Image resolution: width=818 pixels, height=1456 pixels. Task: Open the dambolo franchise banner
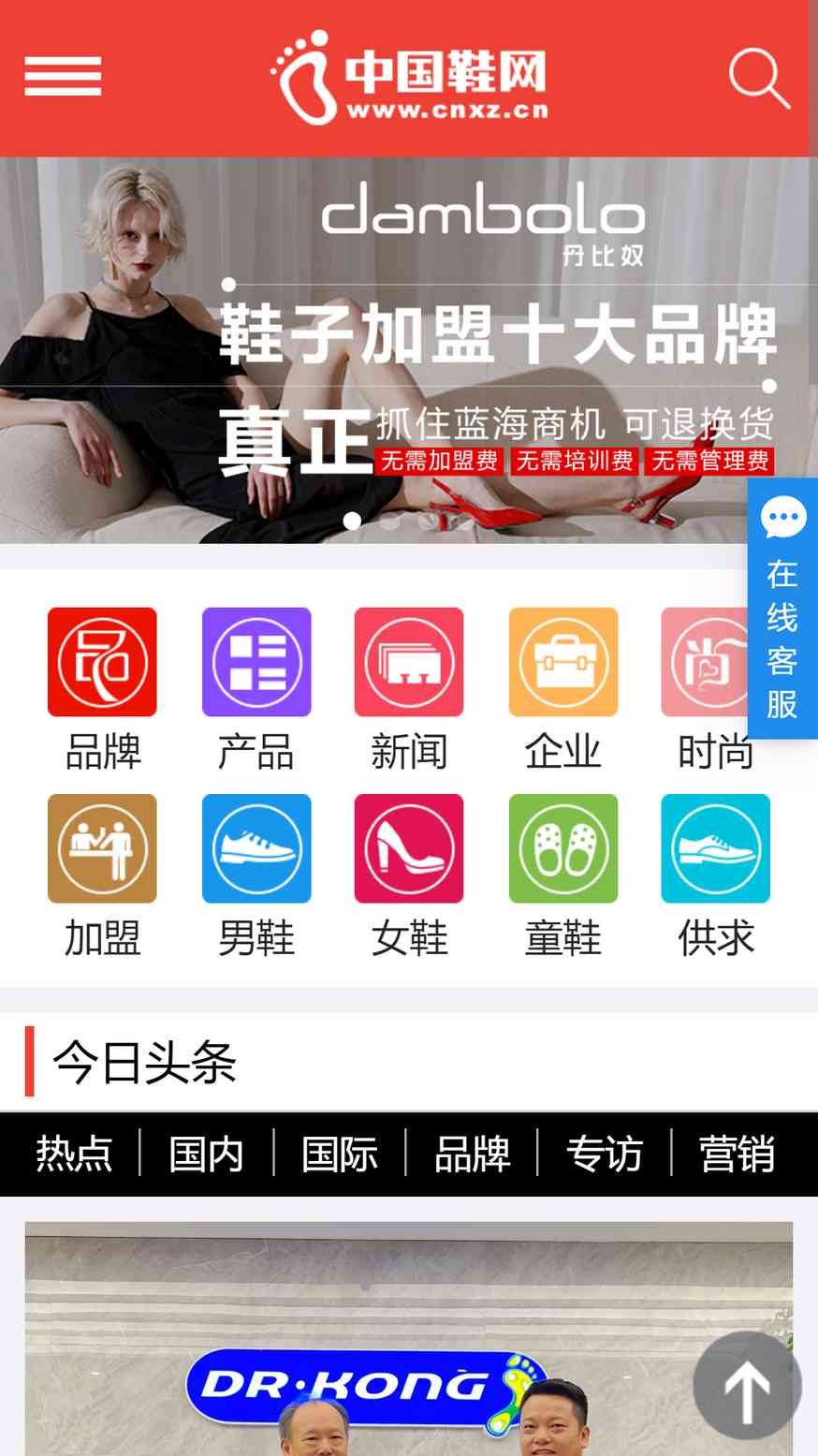[409, 350]
